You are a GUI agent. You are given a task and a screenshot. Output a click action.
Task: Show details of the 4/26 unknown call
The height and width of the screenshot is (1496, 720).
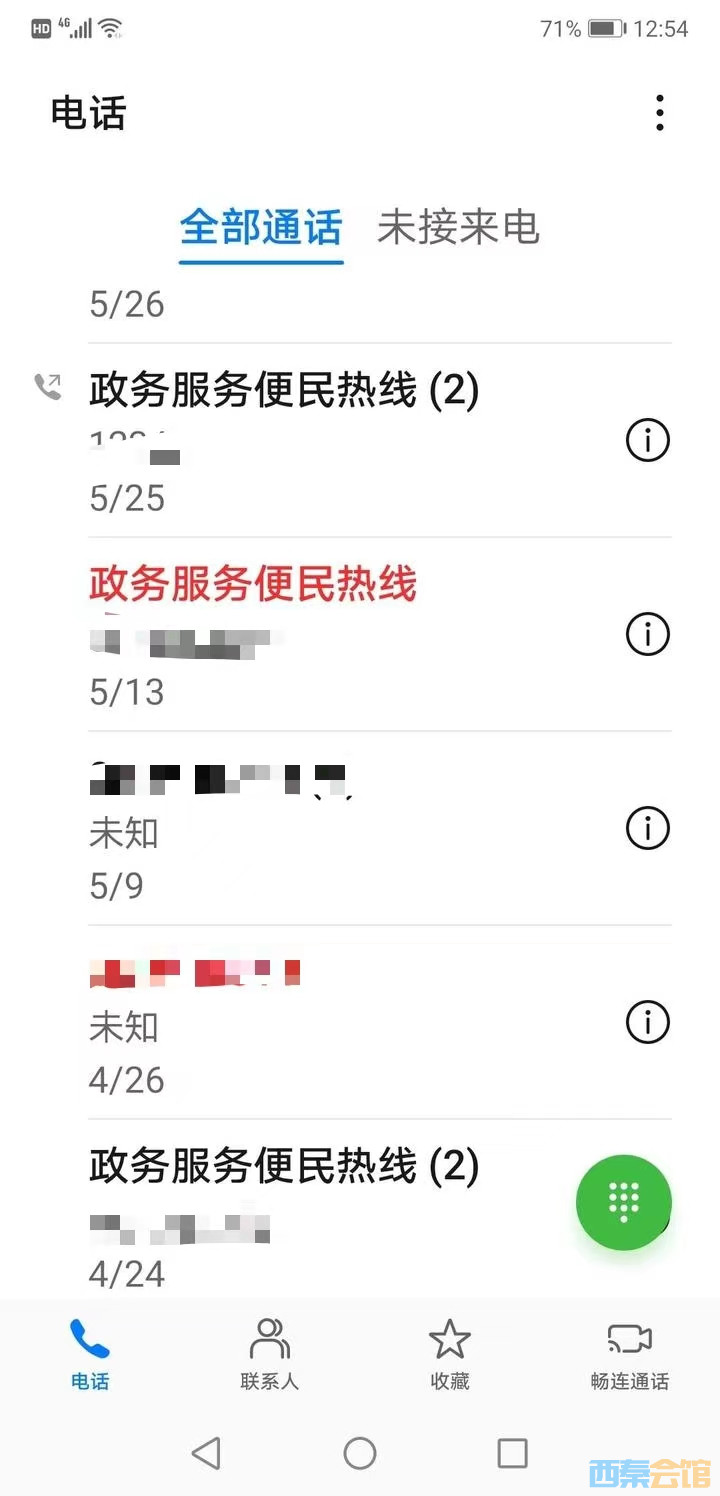(647, 1022)
